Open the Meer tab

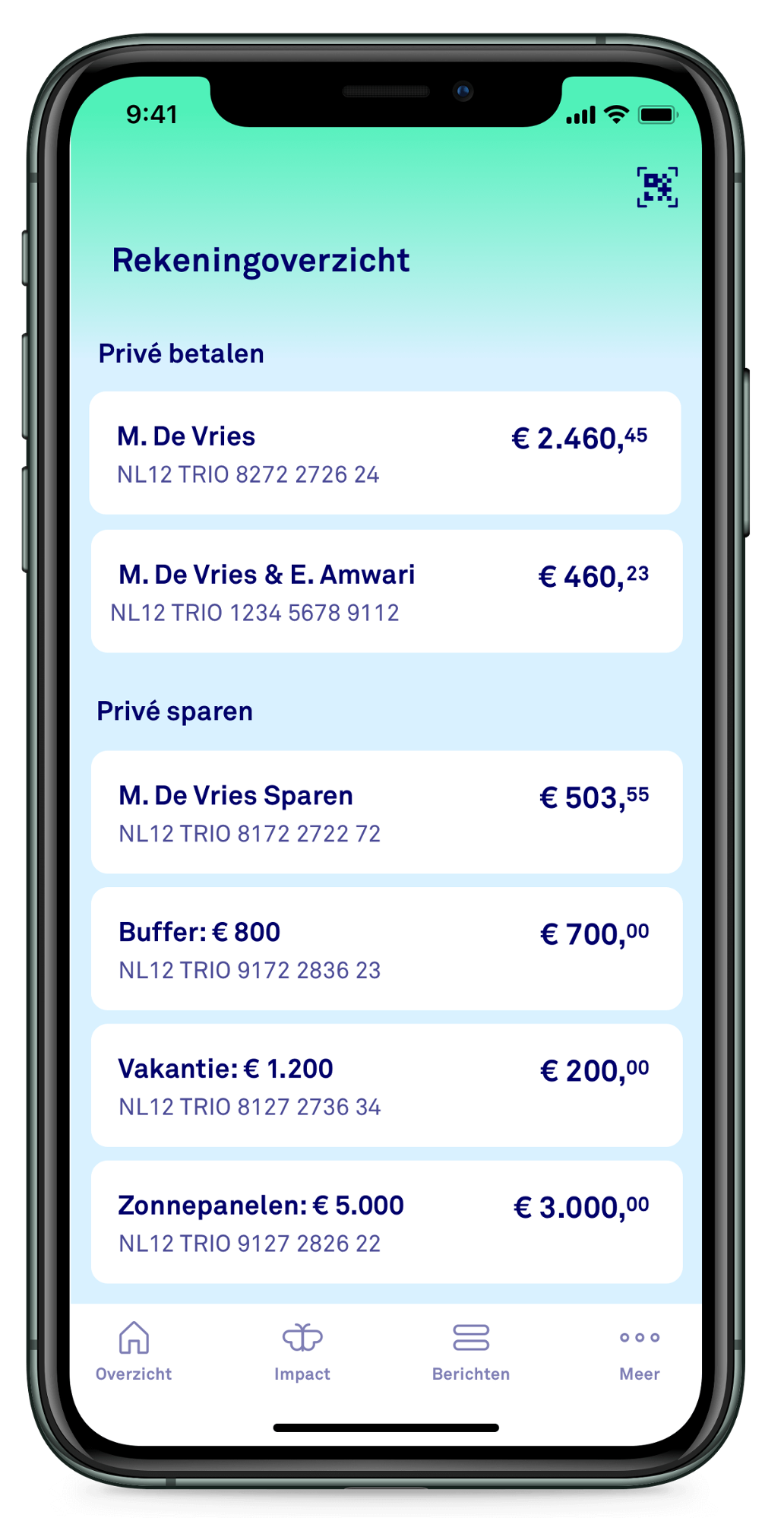pos(640,1352)
